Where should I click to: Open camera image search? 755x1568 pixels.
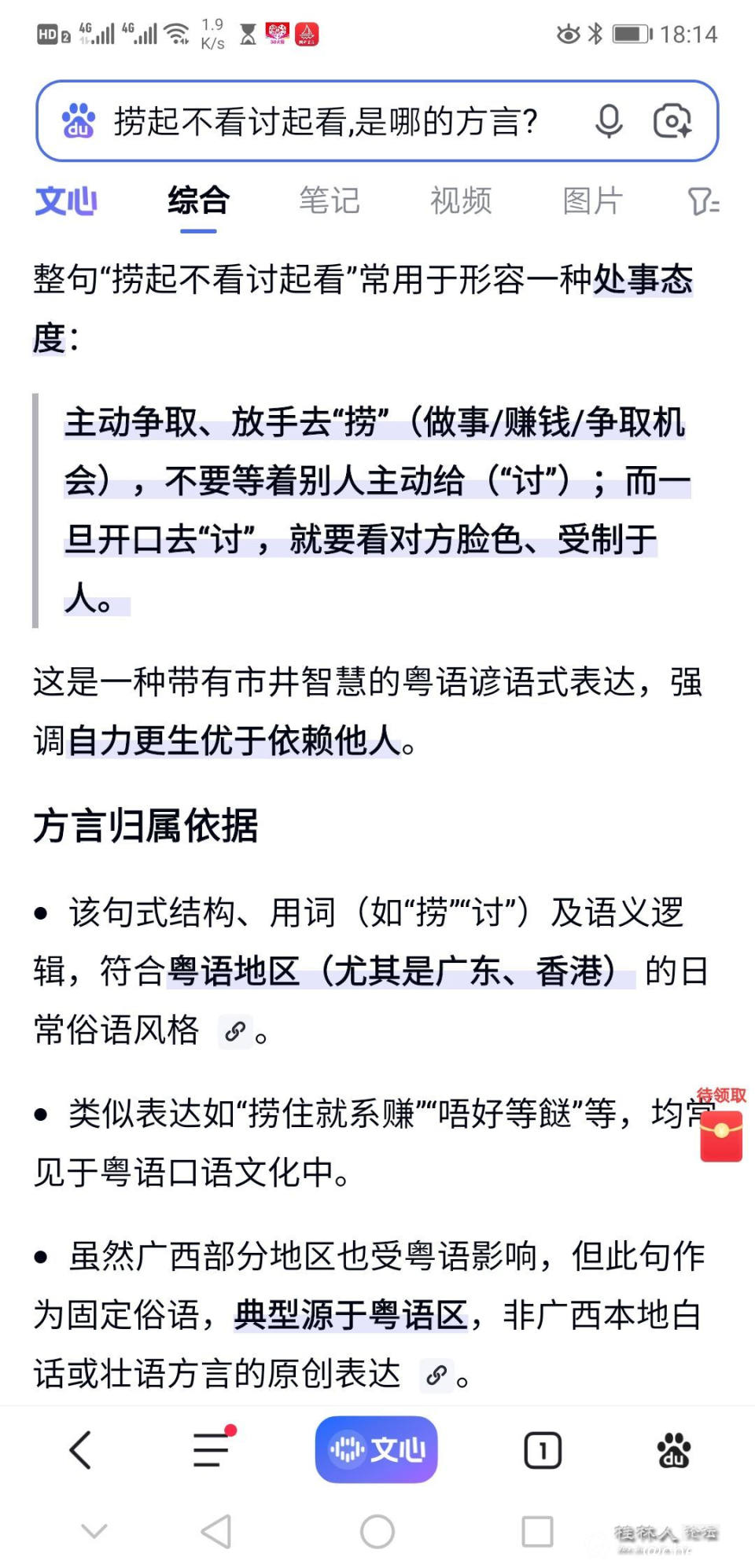673,121
